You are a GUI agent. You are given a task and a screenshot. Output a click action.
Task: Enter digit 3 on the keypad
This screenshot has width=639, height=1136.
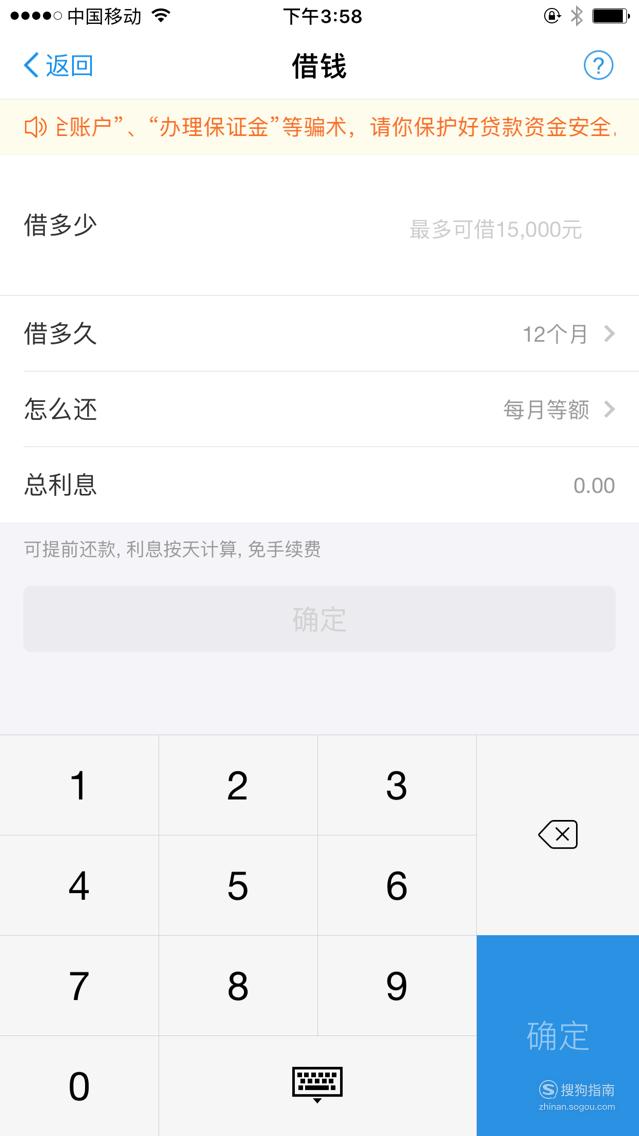(x=396, y=785)
